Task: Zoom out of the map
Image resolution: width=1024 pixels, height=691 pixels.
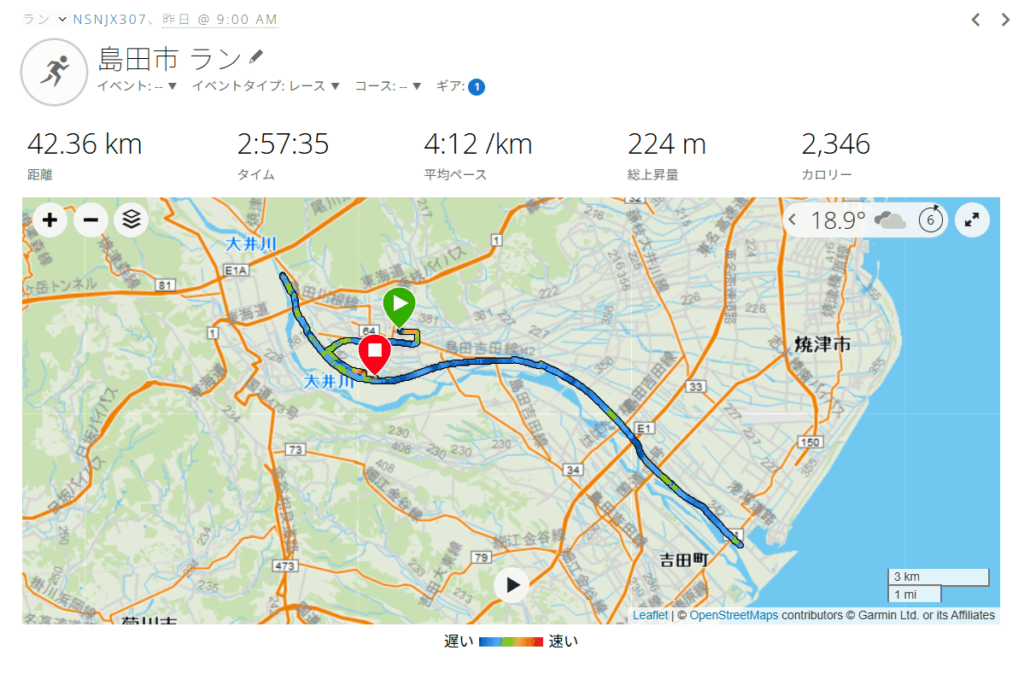Action: coord(90,219)
